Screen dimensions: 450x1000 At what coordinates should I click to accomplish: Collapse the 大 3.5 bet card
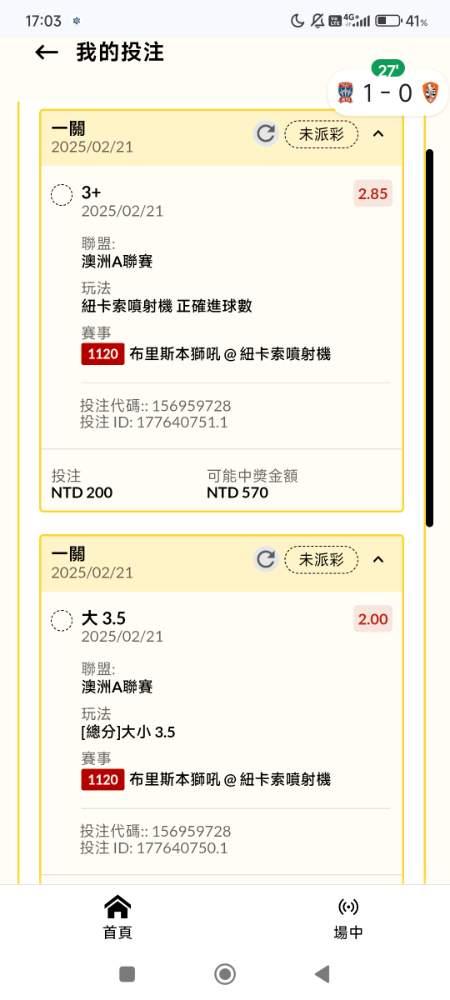[378, 559]
